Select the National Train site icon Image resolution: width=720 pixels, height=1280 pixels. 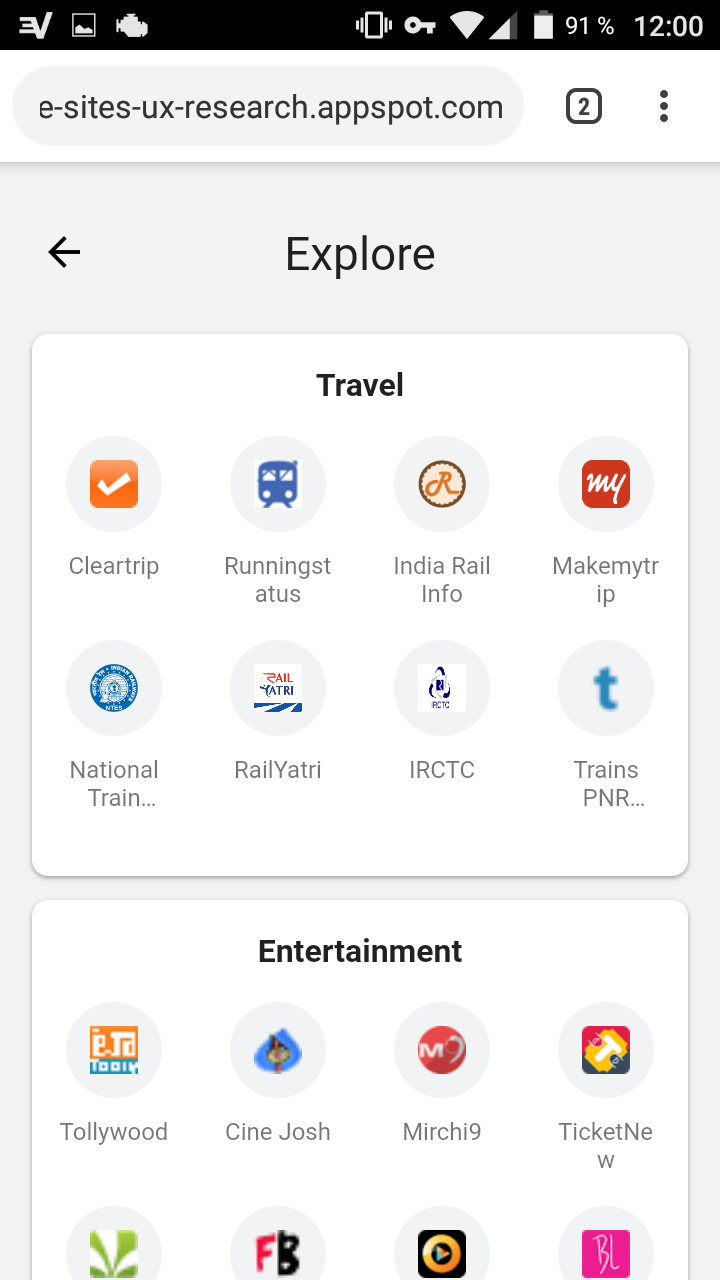pos(114,688)
